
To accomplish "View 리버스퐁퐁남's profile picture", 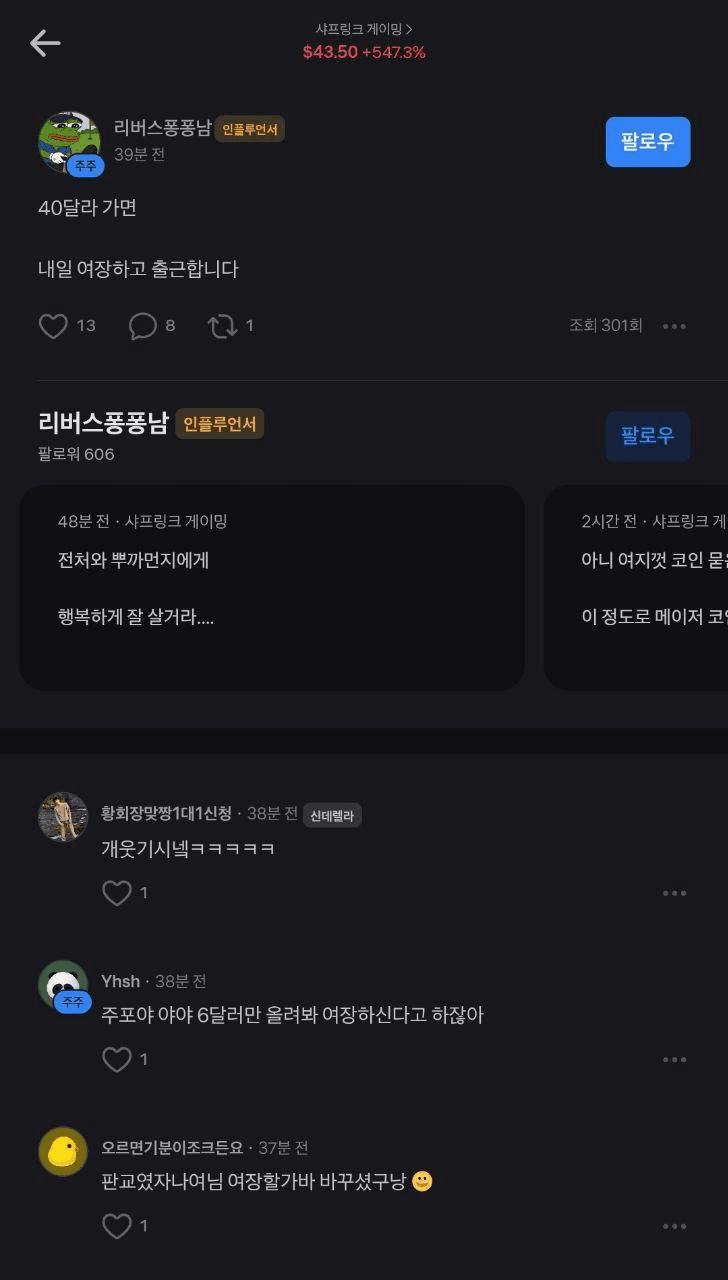I will click(x=68, y=141).
